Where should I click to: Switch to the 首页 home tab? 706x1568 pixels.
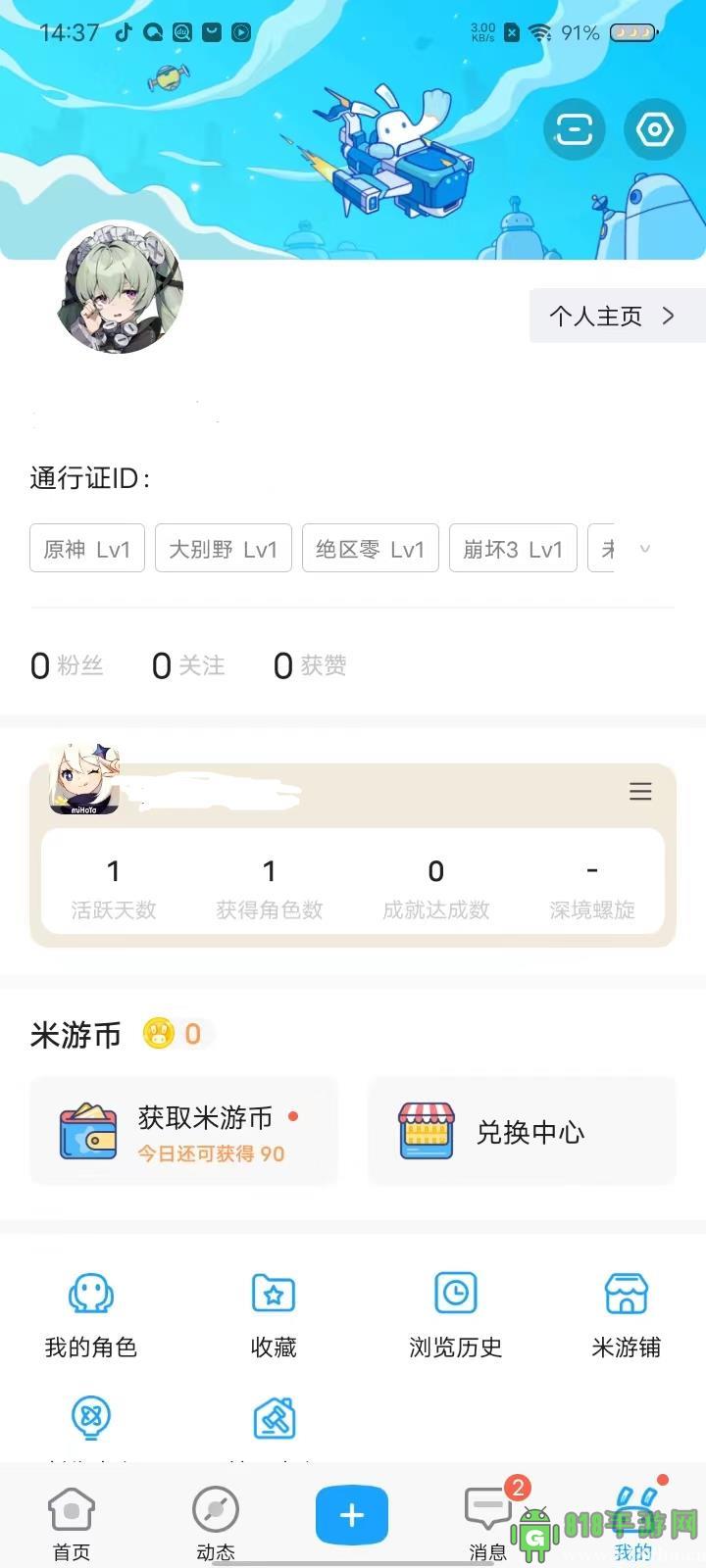pyautogui.click(x=72, y=1524)
